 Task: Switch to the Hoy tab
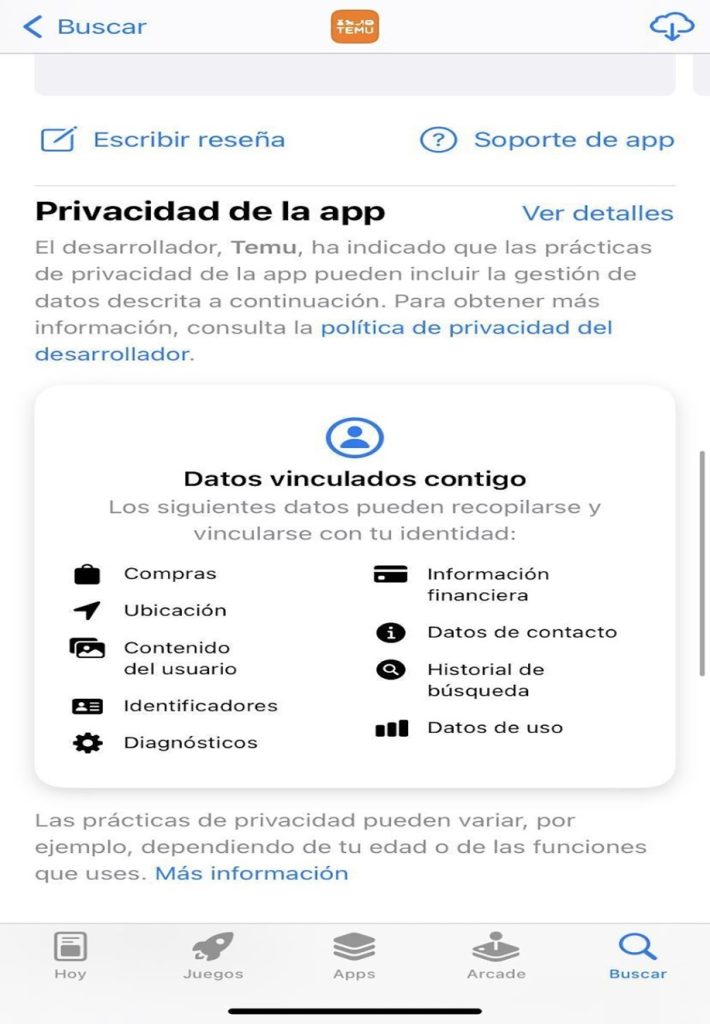tap(70, 955)
